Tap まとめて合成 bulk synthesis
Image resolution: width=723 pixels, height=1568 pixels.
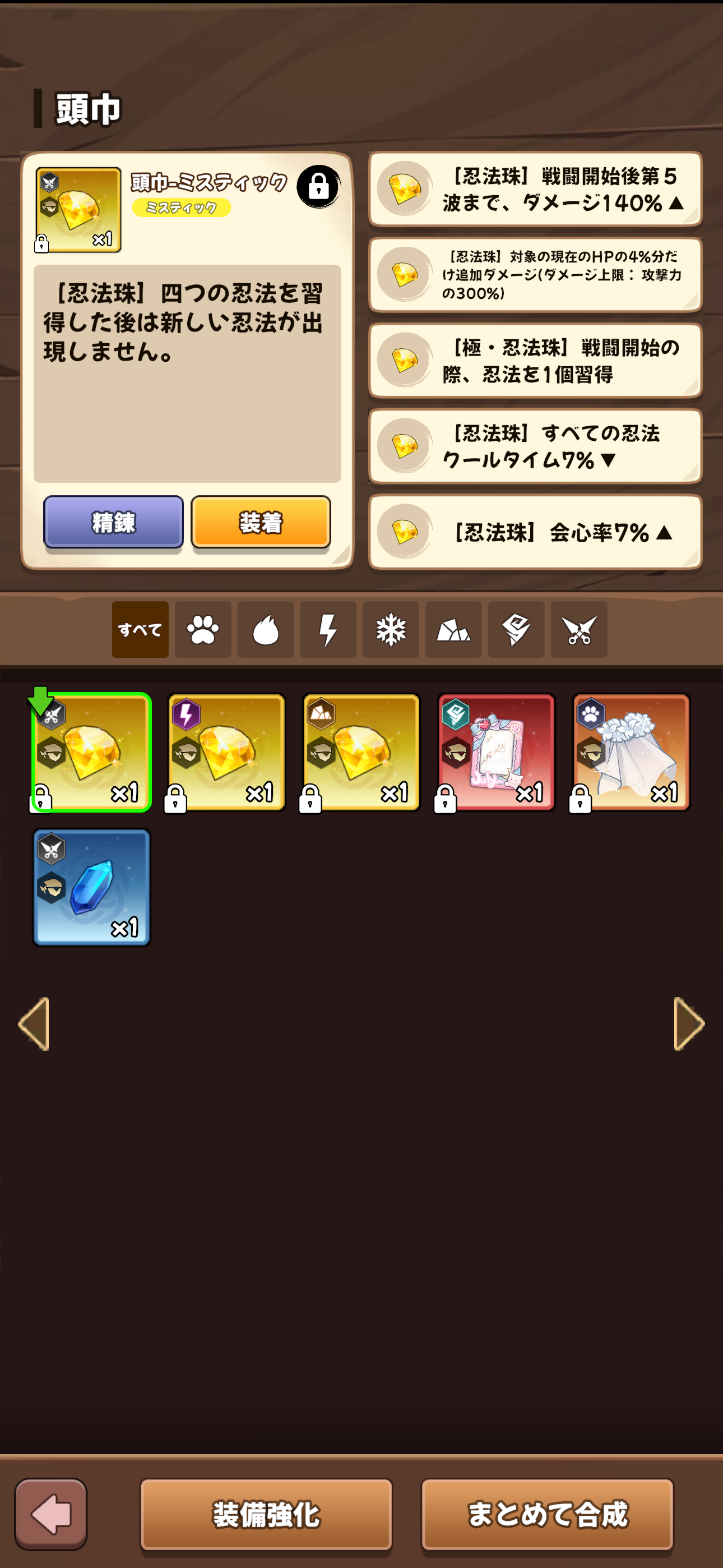tap(547, 1514)
